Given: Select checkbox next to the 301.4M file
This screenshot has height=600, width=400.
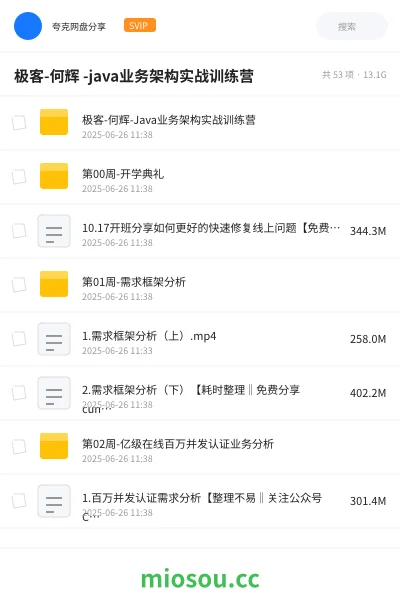Looking at the screenshot, I should click(19, 501).
